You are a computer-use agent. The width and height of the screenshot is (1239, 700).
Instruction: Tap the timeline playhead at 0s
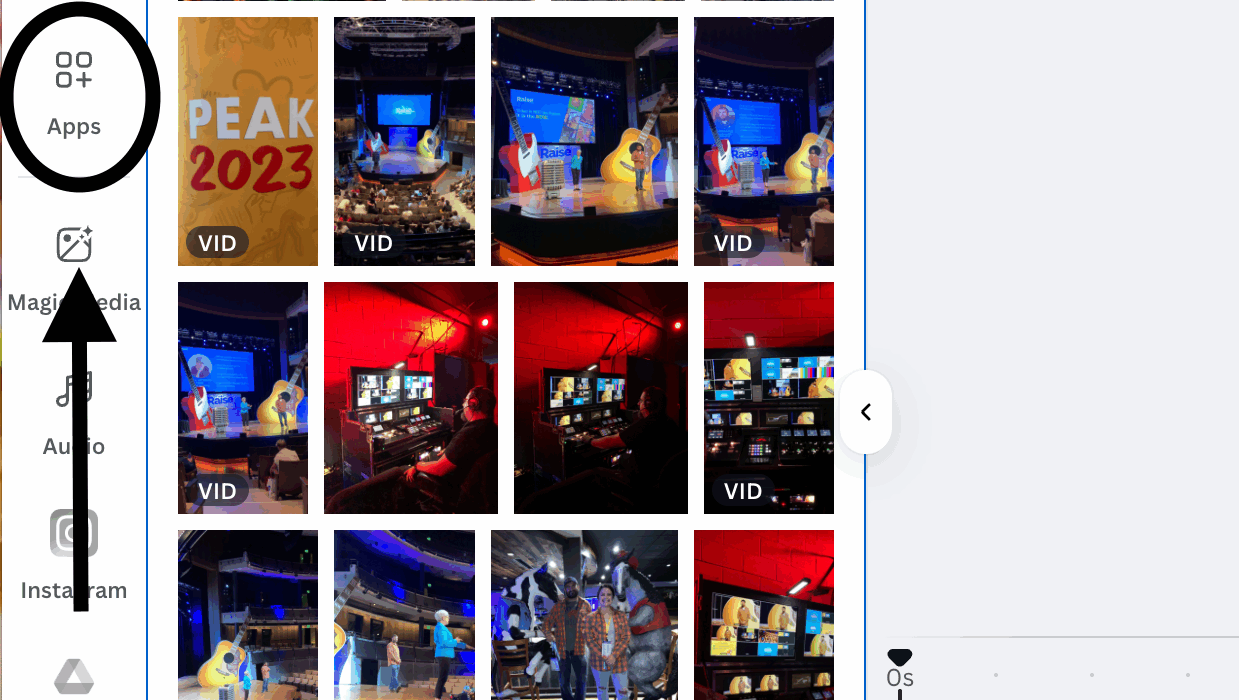(900, 660)
